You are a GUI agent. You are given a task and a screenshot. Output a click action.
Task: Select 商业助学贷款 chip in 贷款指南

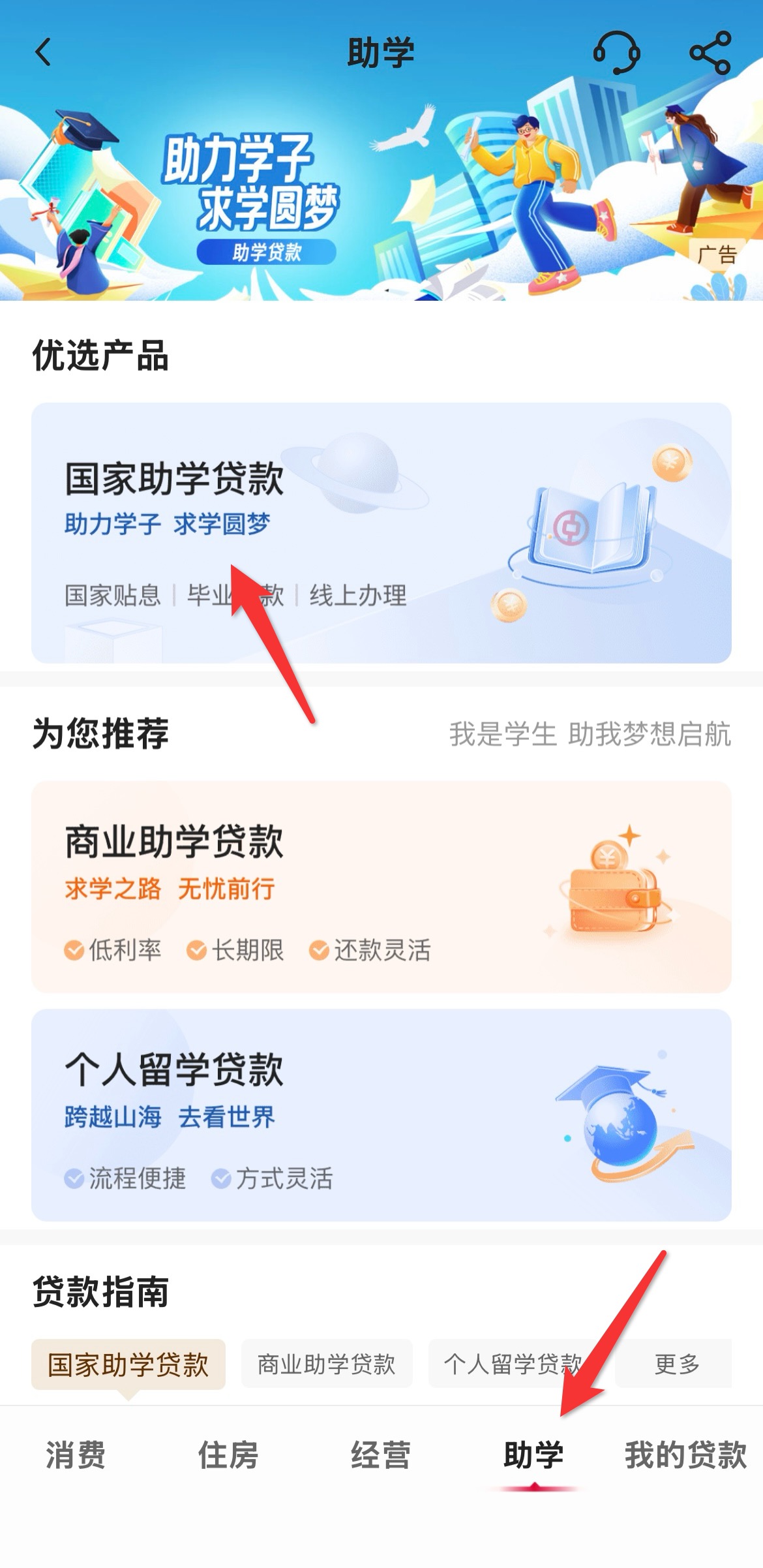click(327, 1364)
